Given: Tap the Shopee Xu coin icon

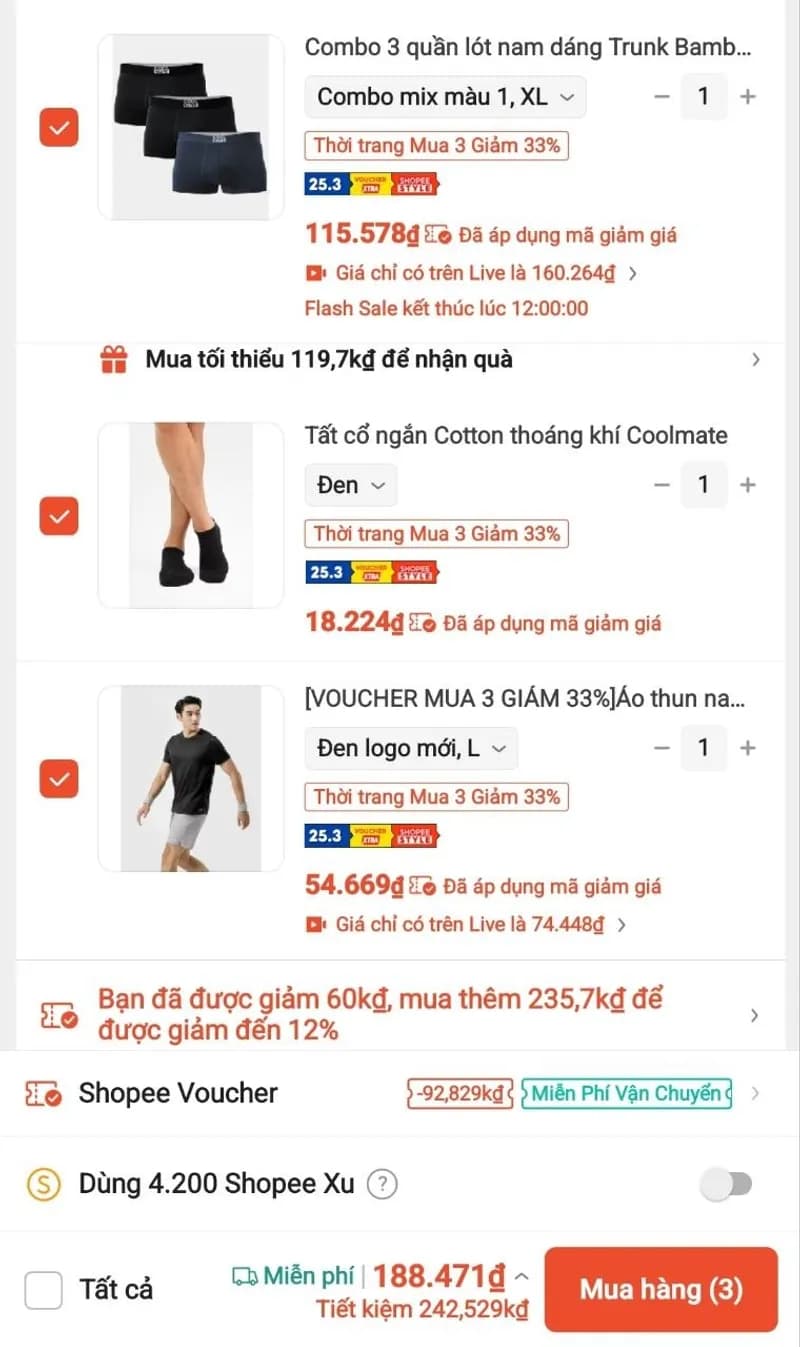Looking at the screenshot, I should click(42, 1183).
